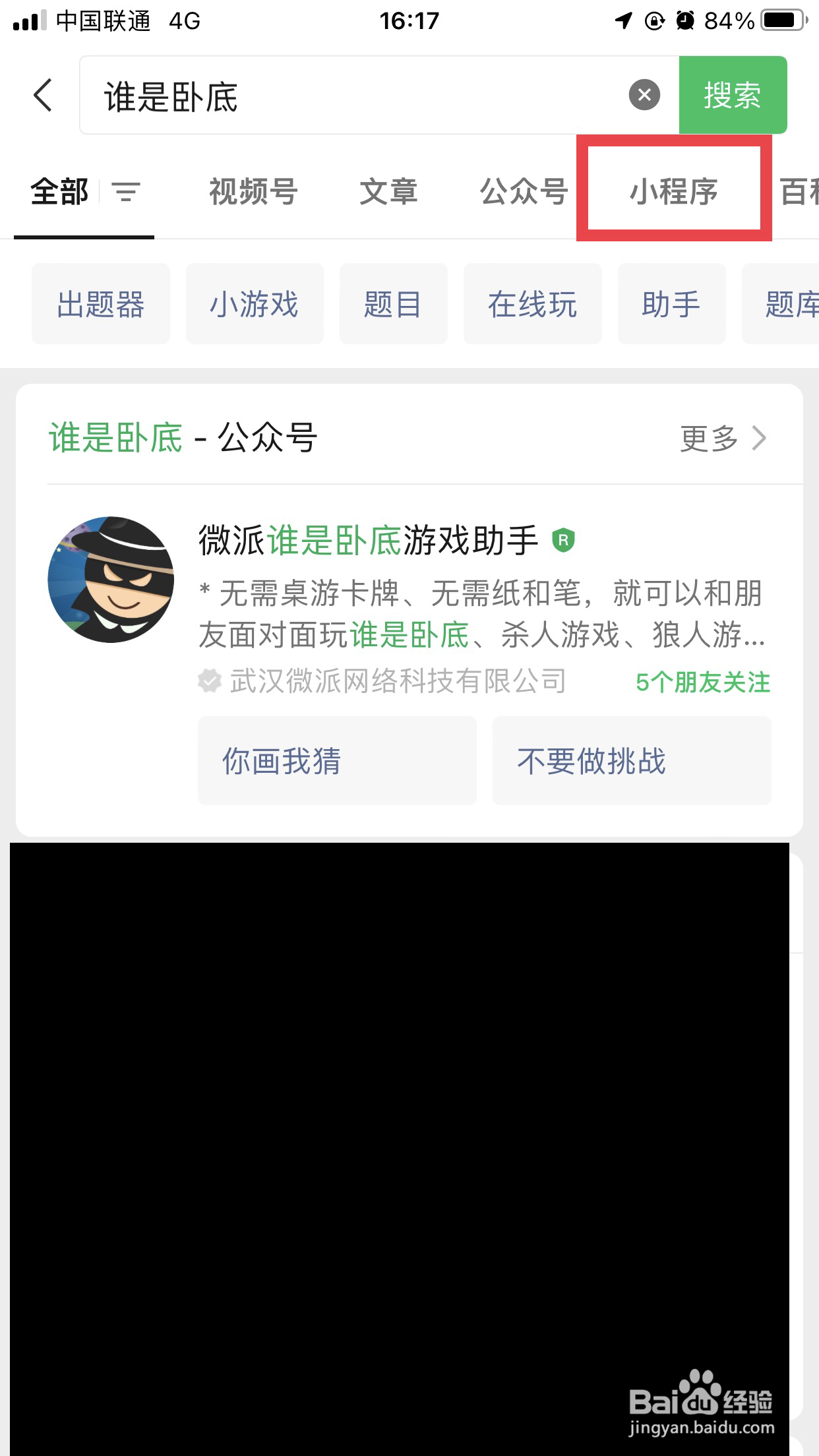
Task: Open the 视频号 results tab
Action: [253, 192]
